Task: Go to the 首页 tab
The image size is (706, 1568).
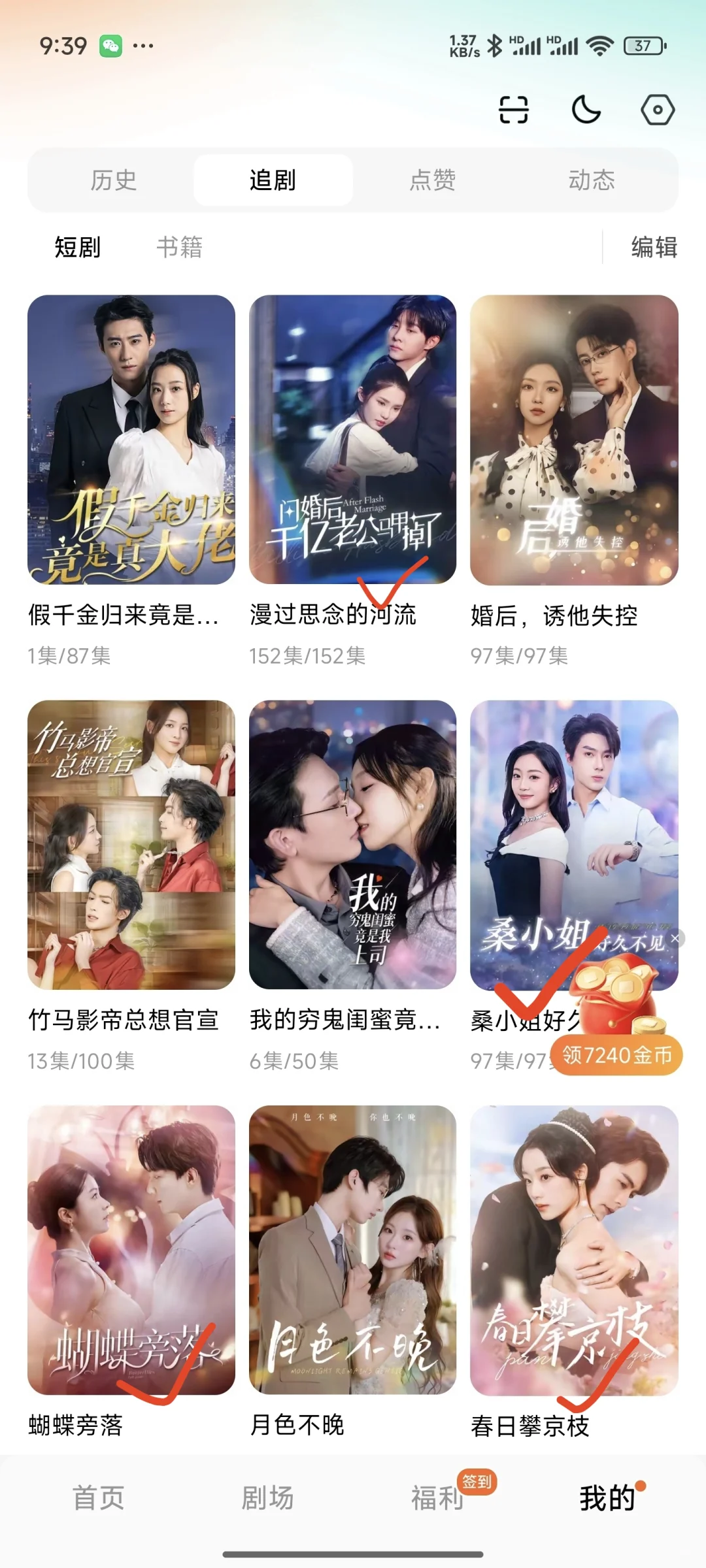Action: tap(98, 1497)
